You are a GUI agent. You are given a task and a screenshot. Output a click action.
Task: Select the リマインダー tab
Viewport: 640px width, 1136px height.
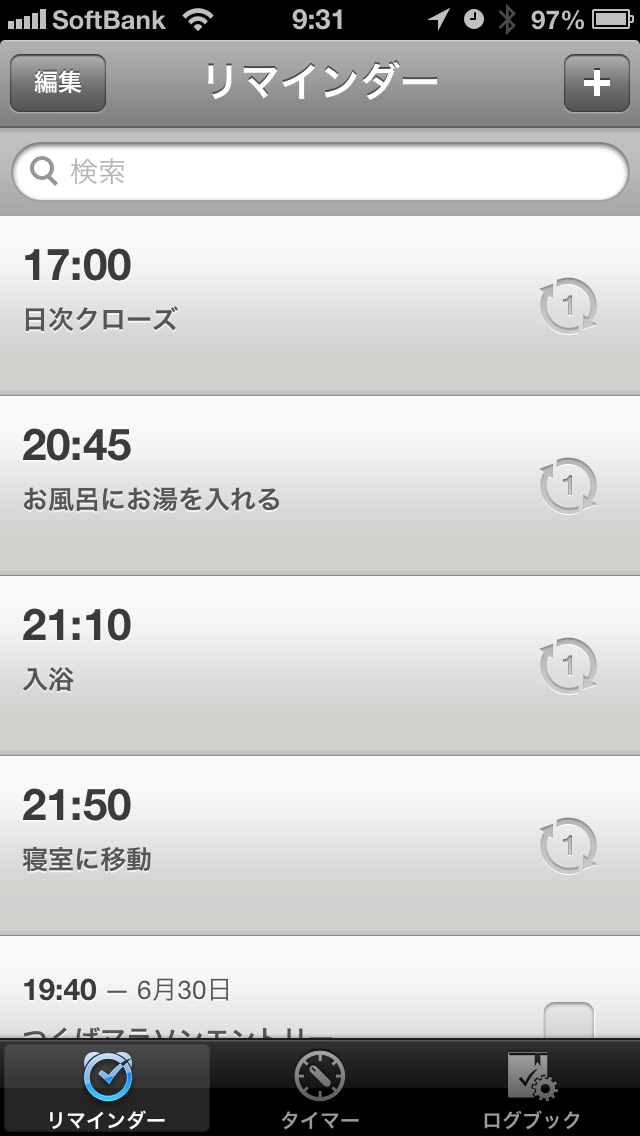(107, 1088)
